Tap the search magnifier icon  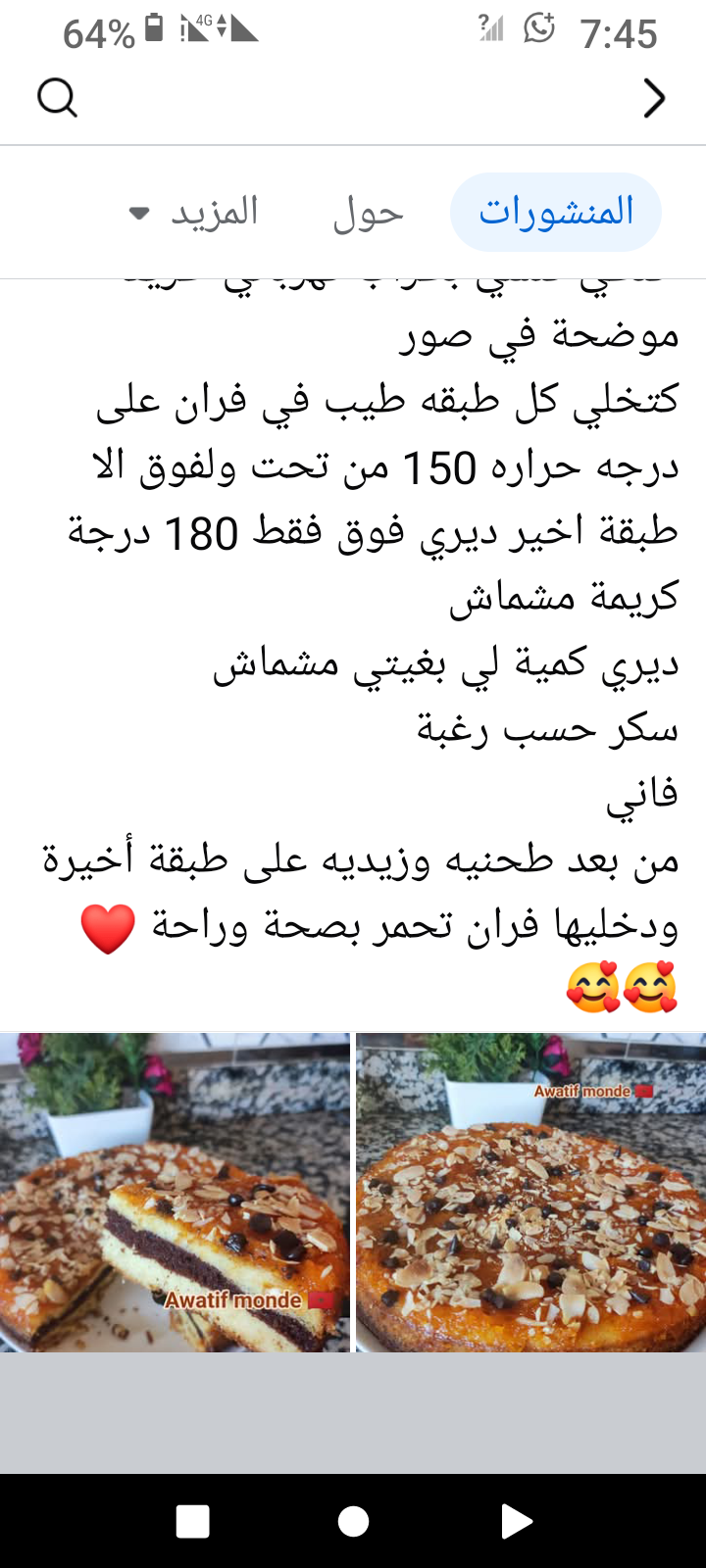coord(57,98)
